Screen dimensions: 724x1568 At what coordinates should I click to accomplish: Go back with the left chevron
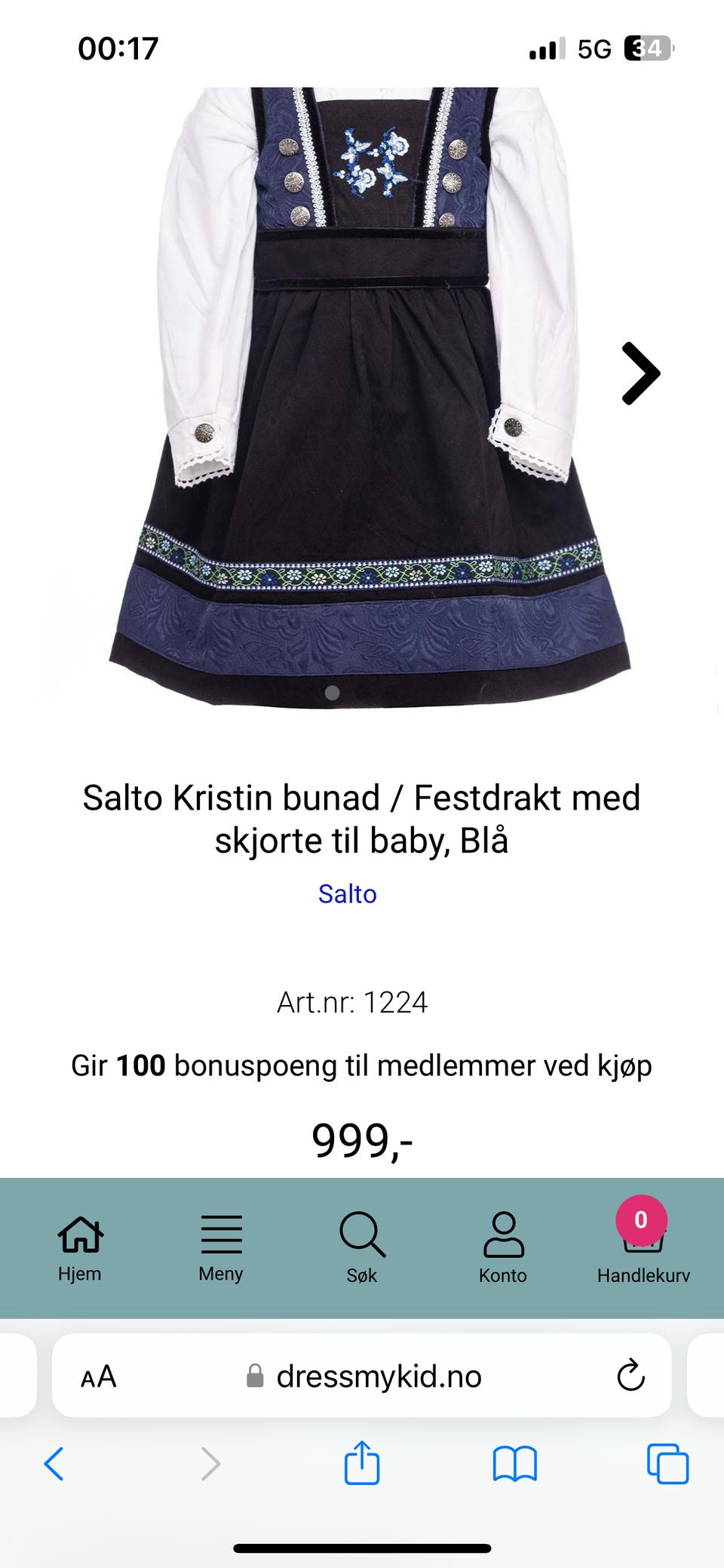(x=54, y=1464)
